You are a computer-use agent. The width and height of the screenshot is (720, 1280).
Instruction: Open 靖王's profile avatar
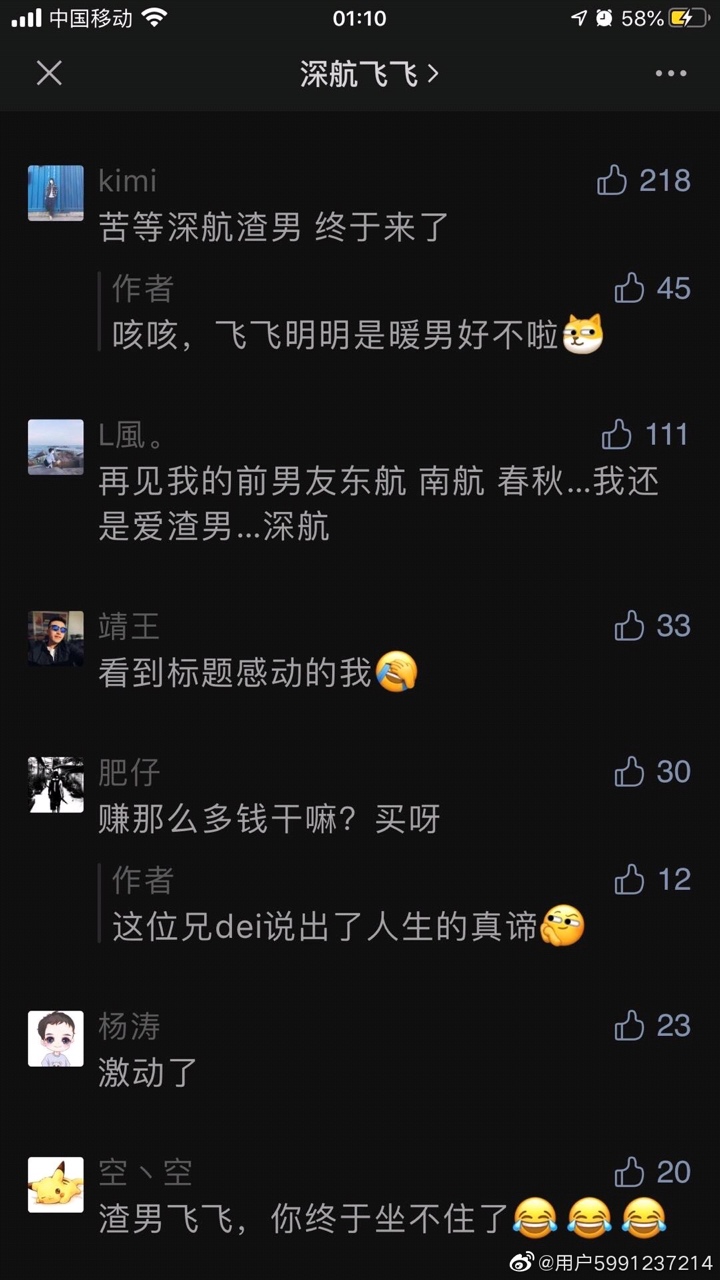tap(55, 638)
